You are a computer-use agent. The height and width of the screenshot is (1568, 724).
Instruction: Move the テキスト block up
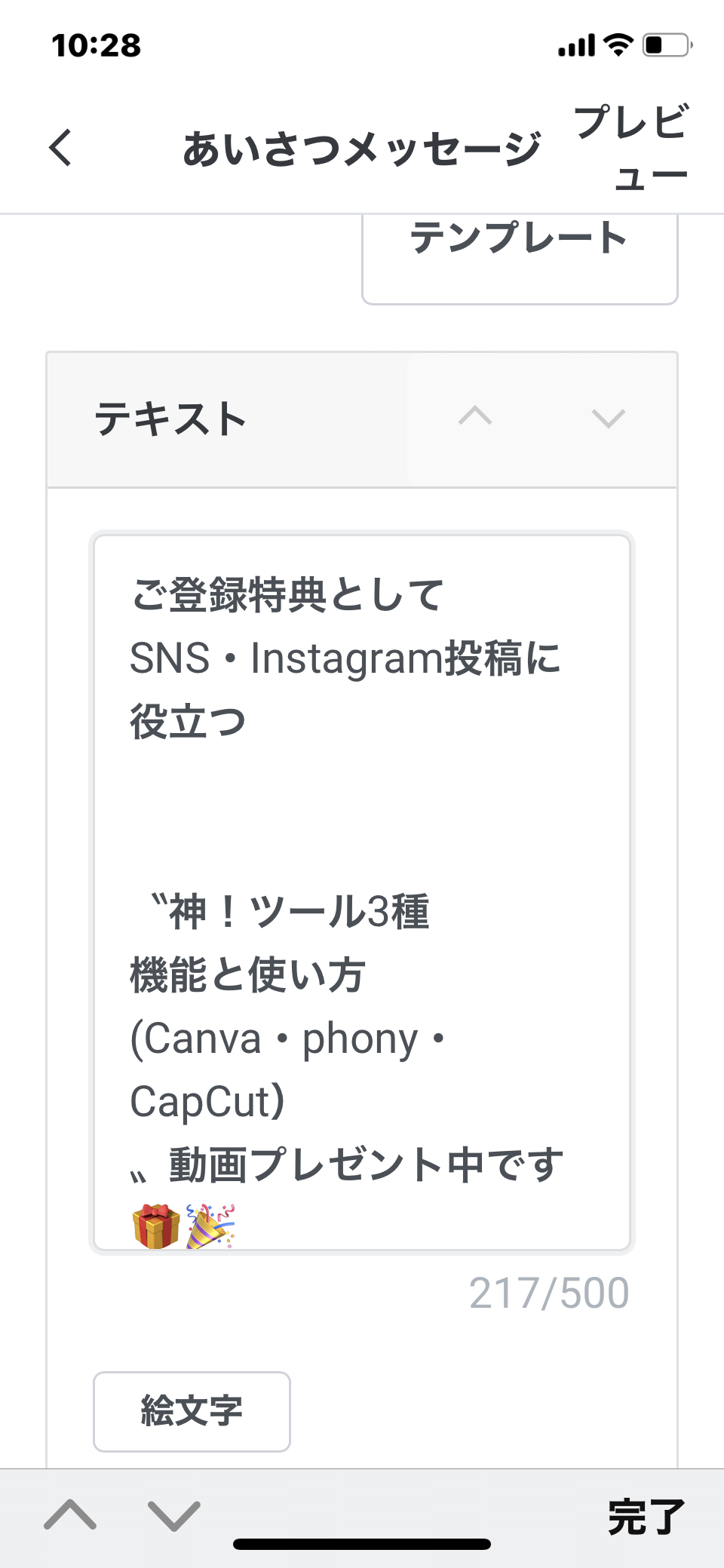click(x=475, y=416)
